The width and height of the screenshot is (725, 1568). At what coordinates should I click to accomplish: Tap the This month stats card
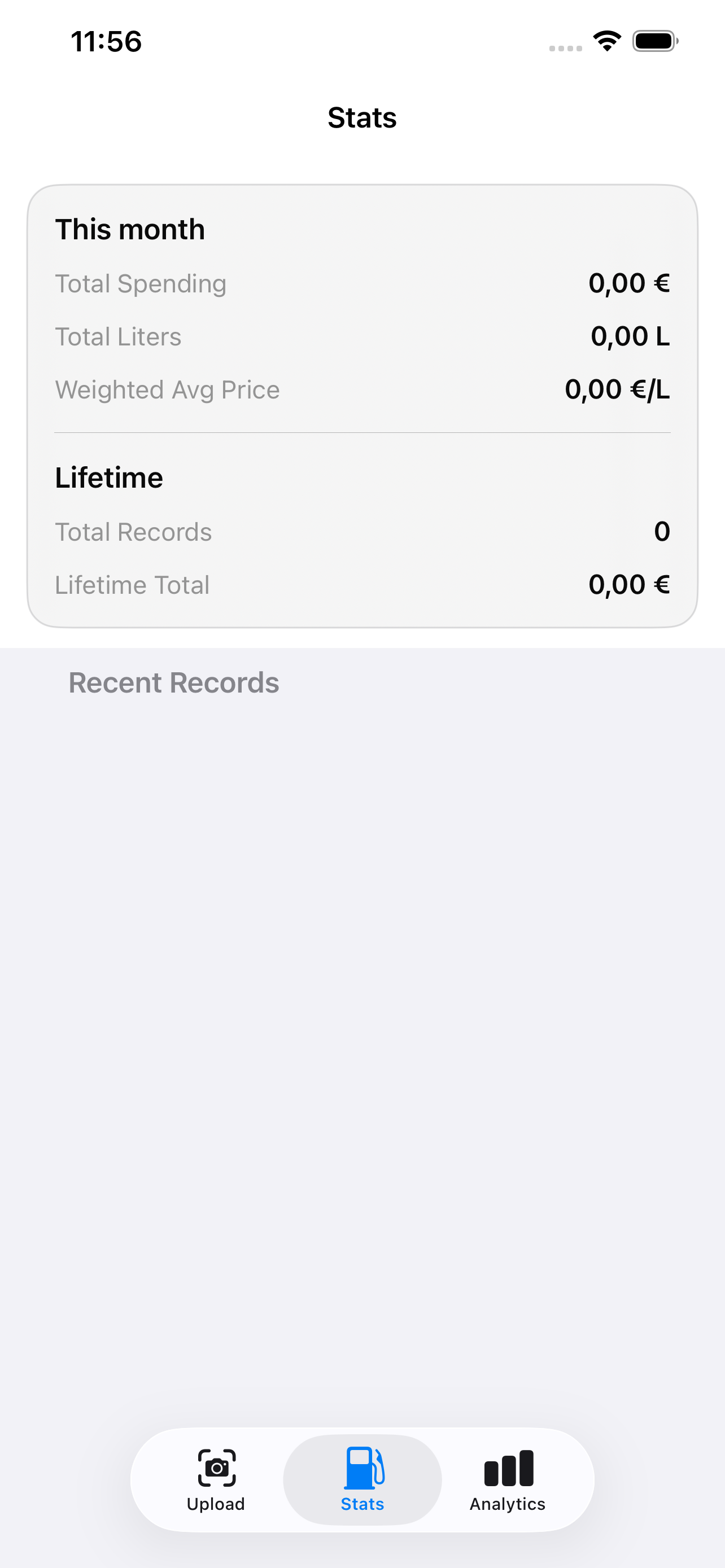[363, 405]
